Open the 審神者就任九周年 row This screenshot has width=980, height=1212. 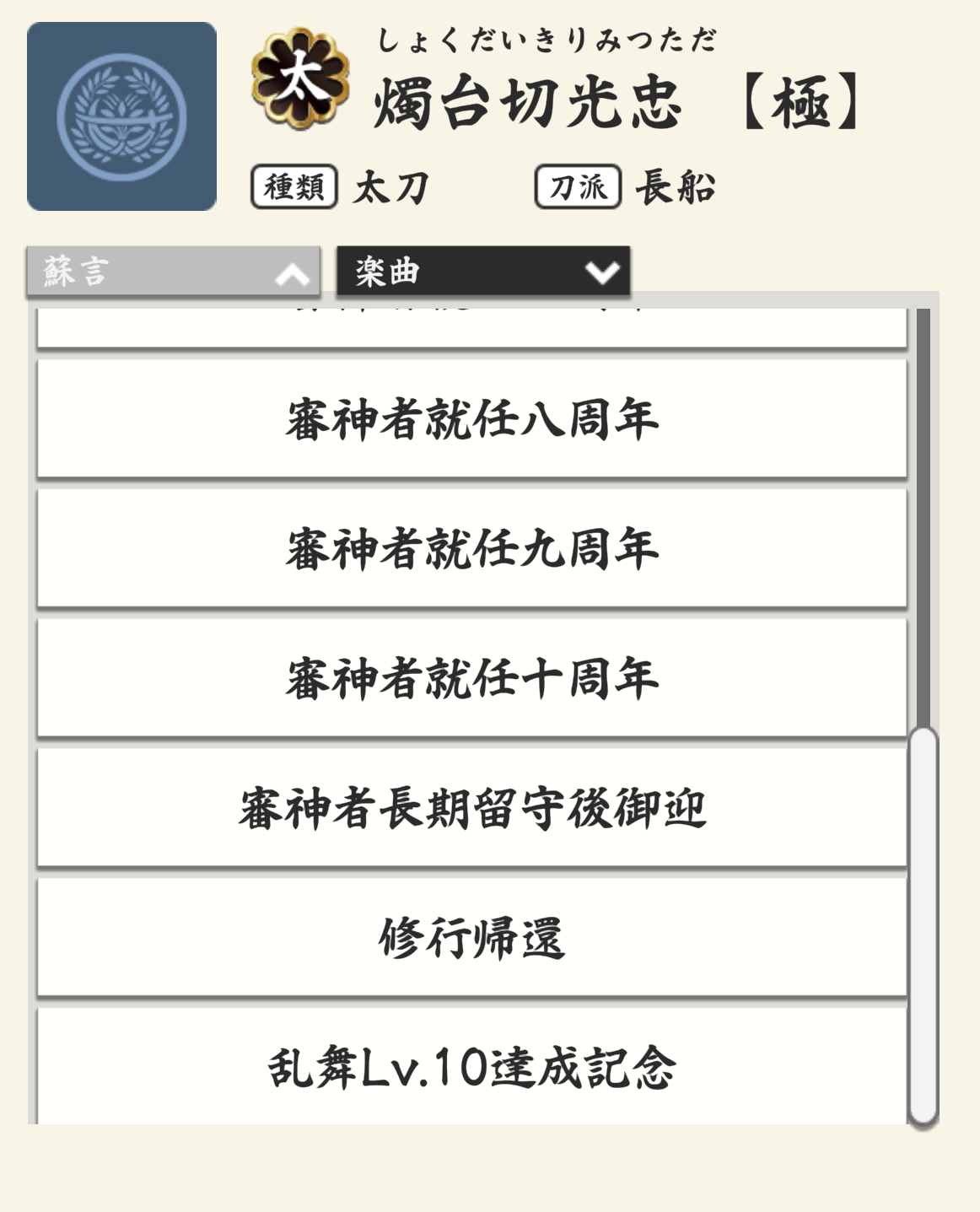pos(471,549)
